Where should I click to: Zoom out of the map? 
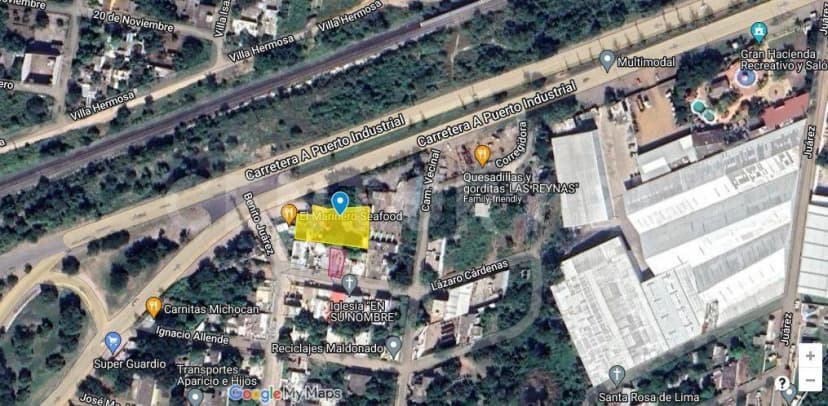[810, 380]
